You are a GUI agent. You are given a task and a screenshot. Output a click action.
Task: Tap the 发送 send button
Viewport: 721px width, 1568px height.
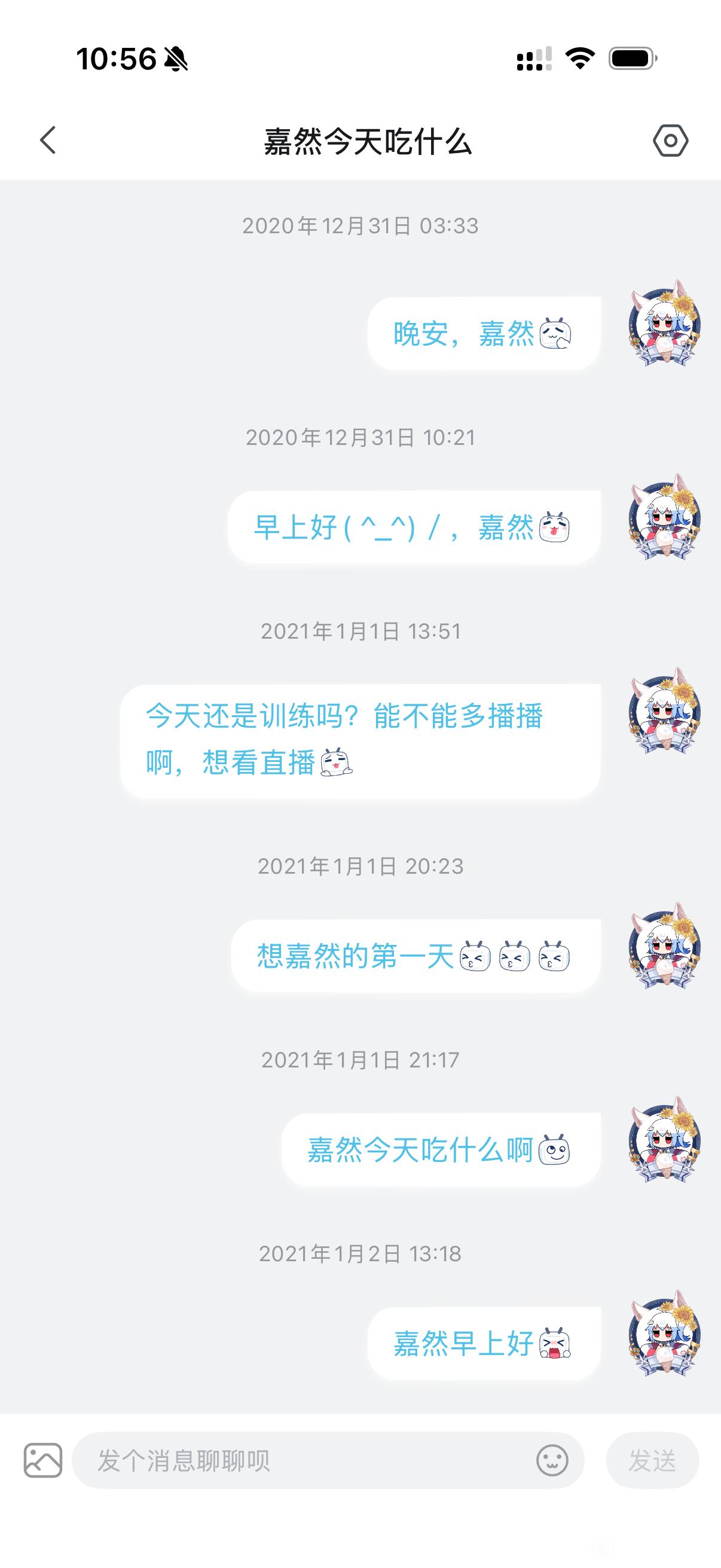652,1460
